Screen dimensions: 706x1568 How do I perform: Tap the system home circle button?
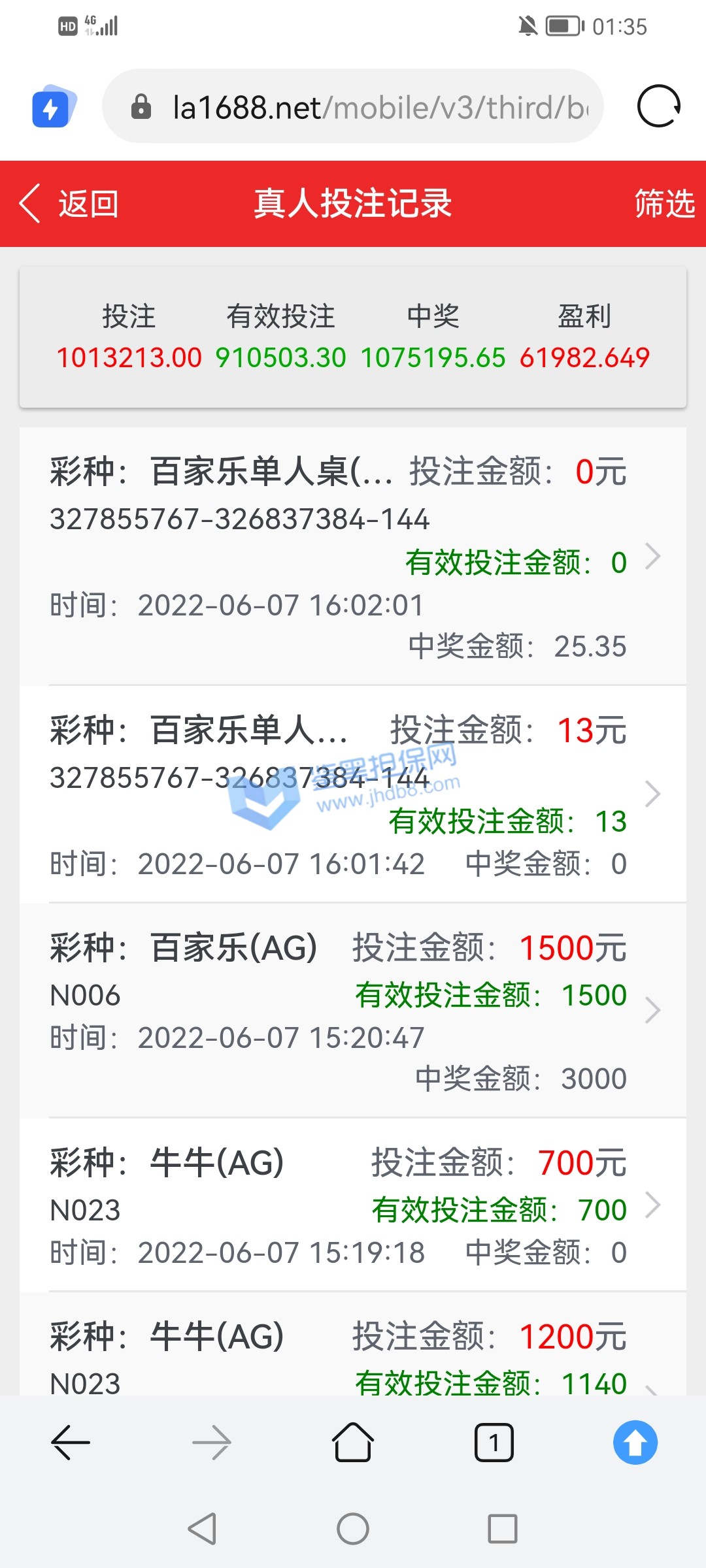(x=353, y=1529)
